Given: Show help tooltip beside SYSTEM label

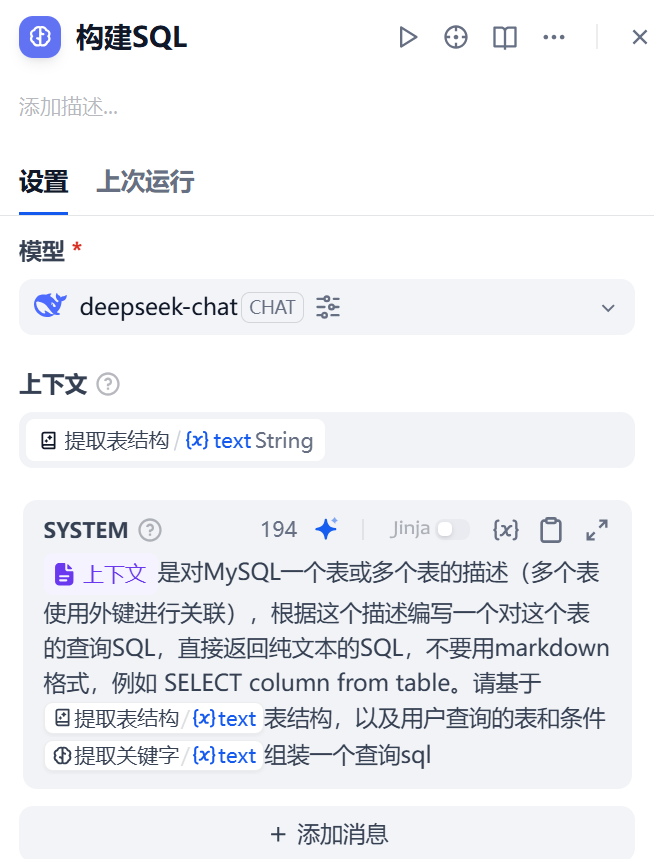Looking at the screenshot, I should coord(150,530).
